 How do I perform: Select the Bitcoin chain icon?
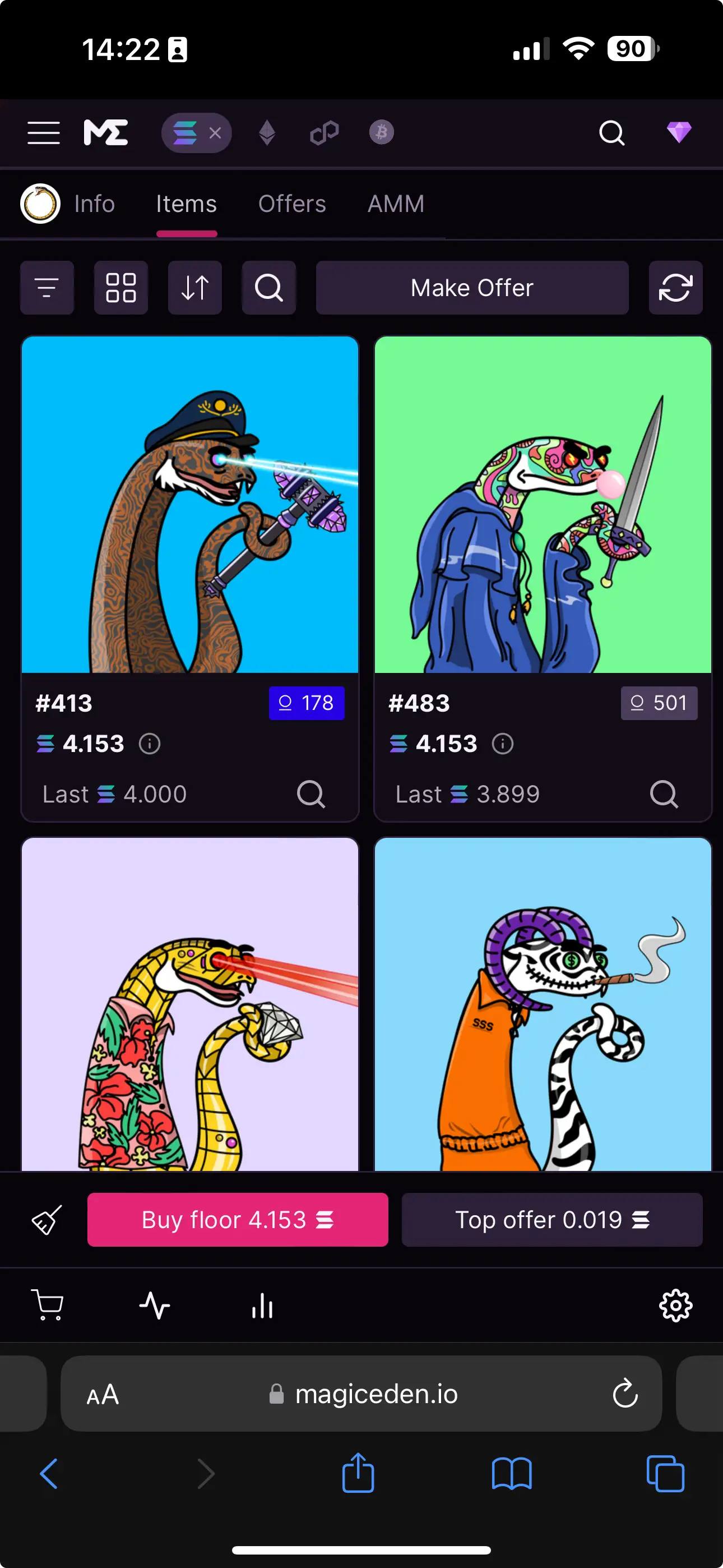pos(382,133)
